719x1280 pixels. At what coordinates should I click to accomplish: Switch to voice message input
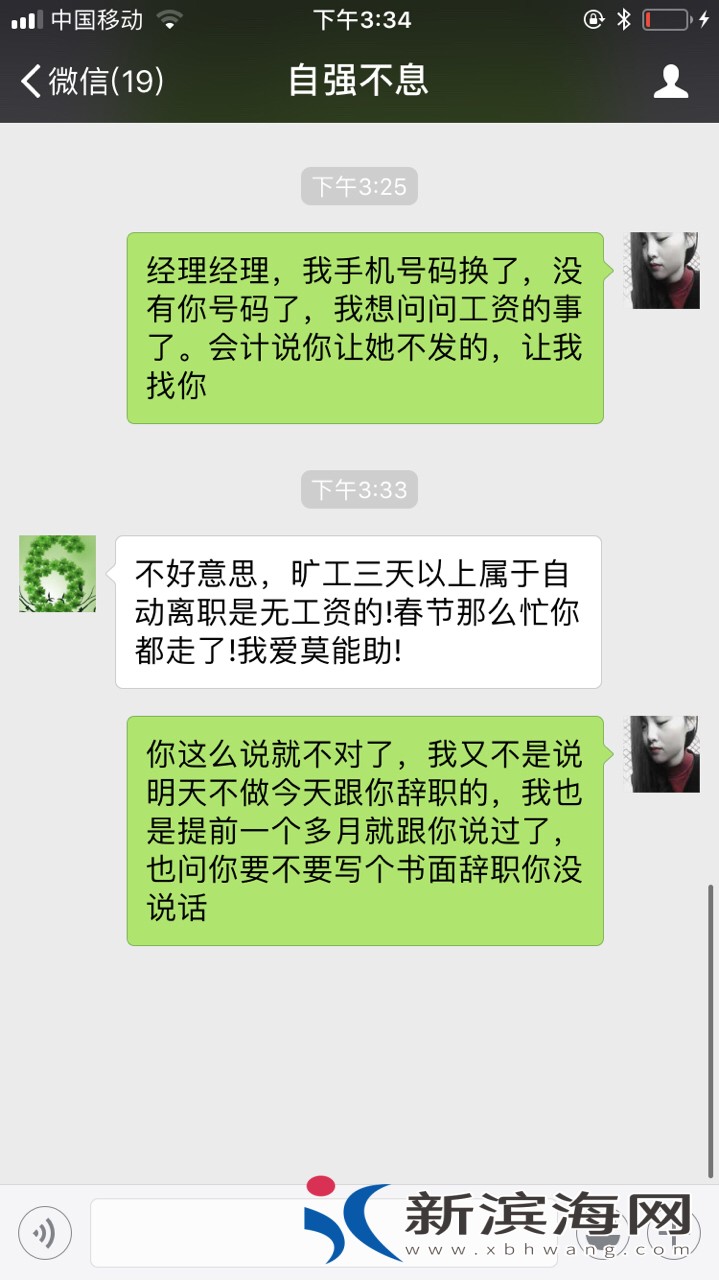pyautogui.click(x=45, y=1232)
